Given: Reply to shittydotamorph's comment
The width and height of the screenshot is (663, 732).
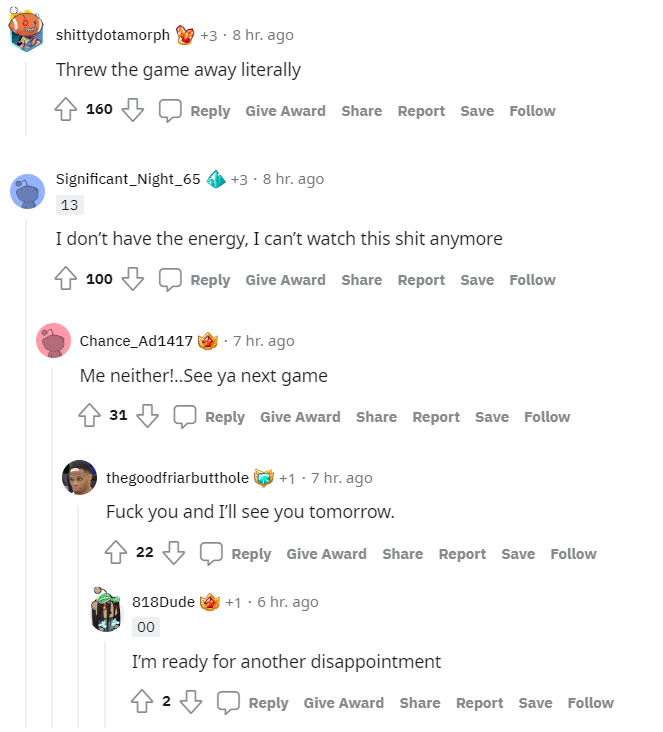Looking at the screenshot, I should click(196, 111).
